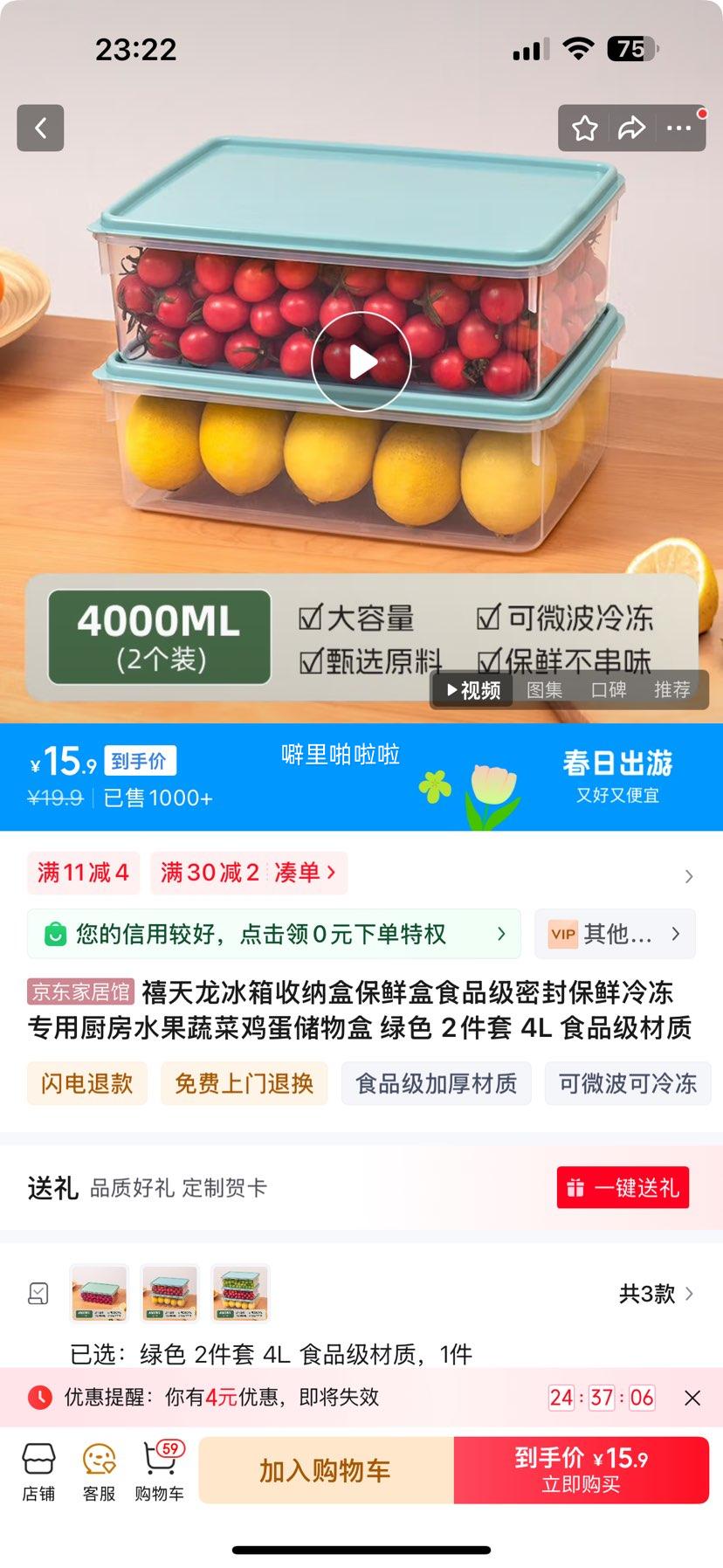Viewport: 723px width, 1568px height.
Task: Open the 口碑 tab
Action: point(609,689)
